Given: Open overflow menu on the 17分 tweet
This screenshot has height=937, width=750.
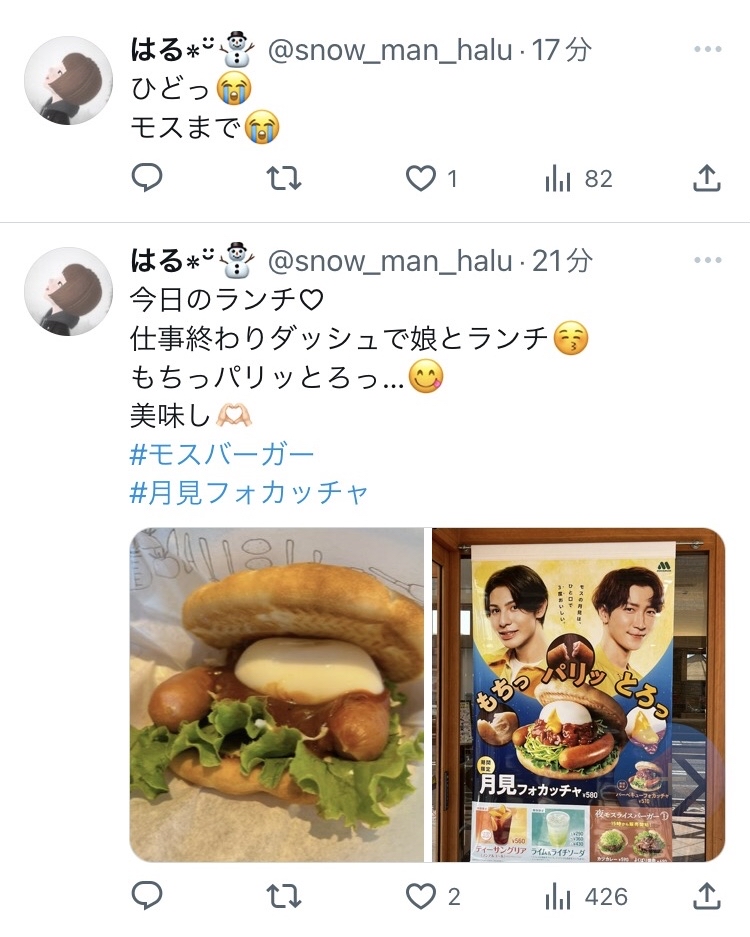Looking at the screenshot, I should tap(708, 50).
